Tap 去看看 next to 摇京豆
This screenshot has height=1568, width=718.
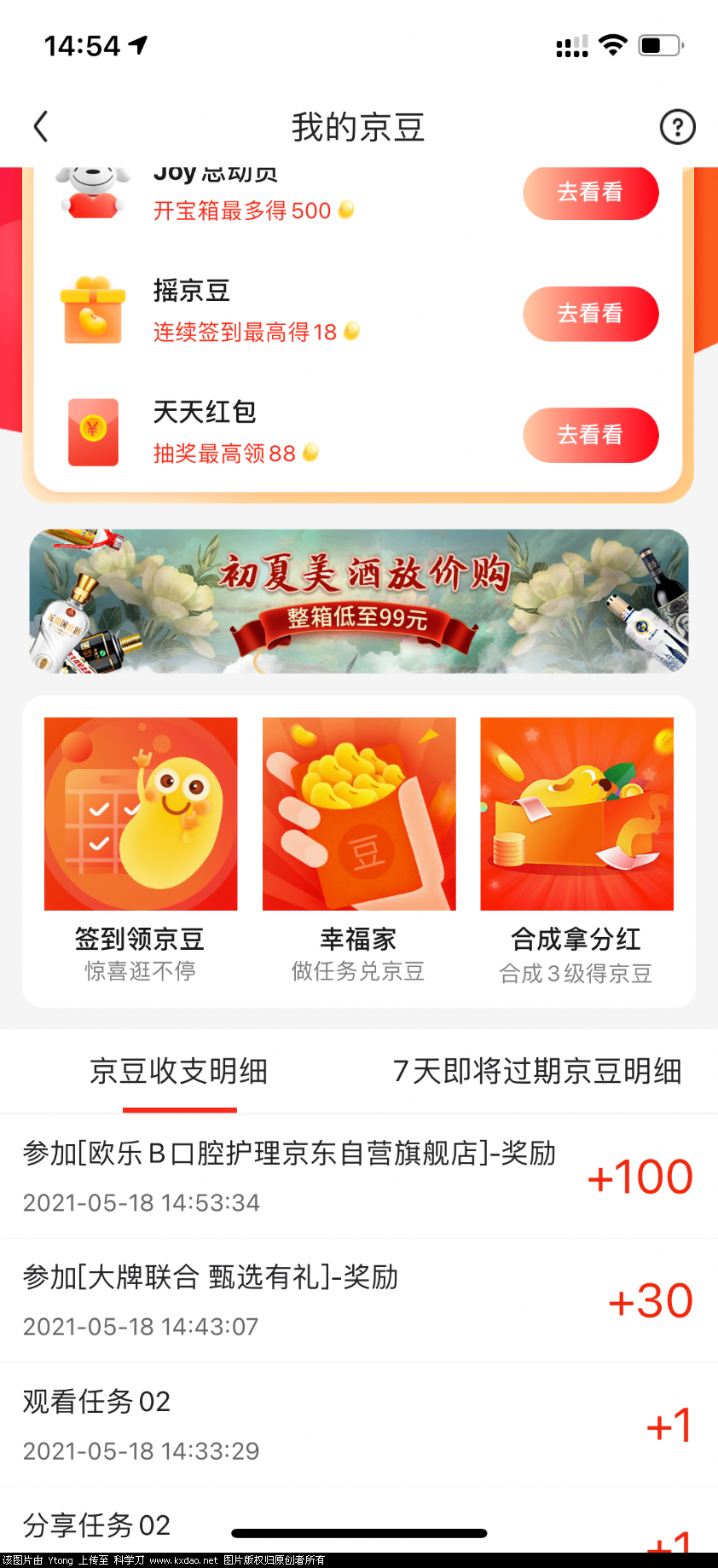590,314
